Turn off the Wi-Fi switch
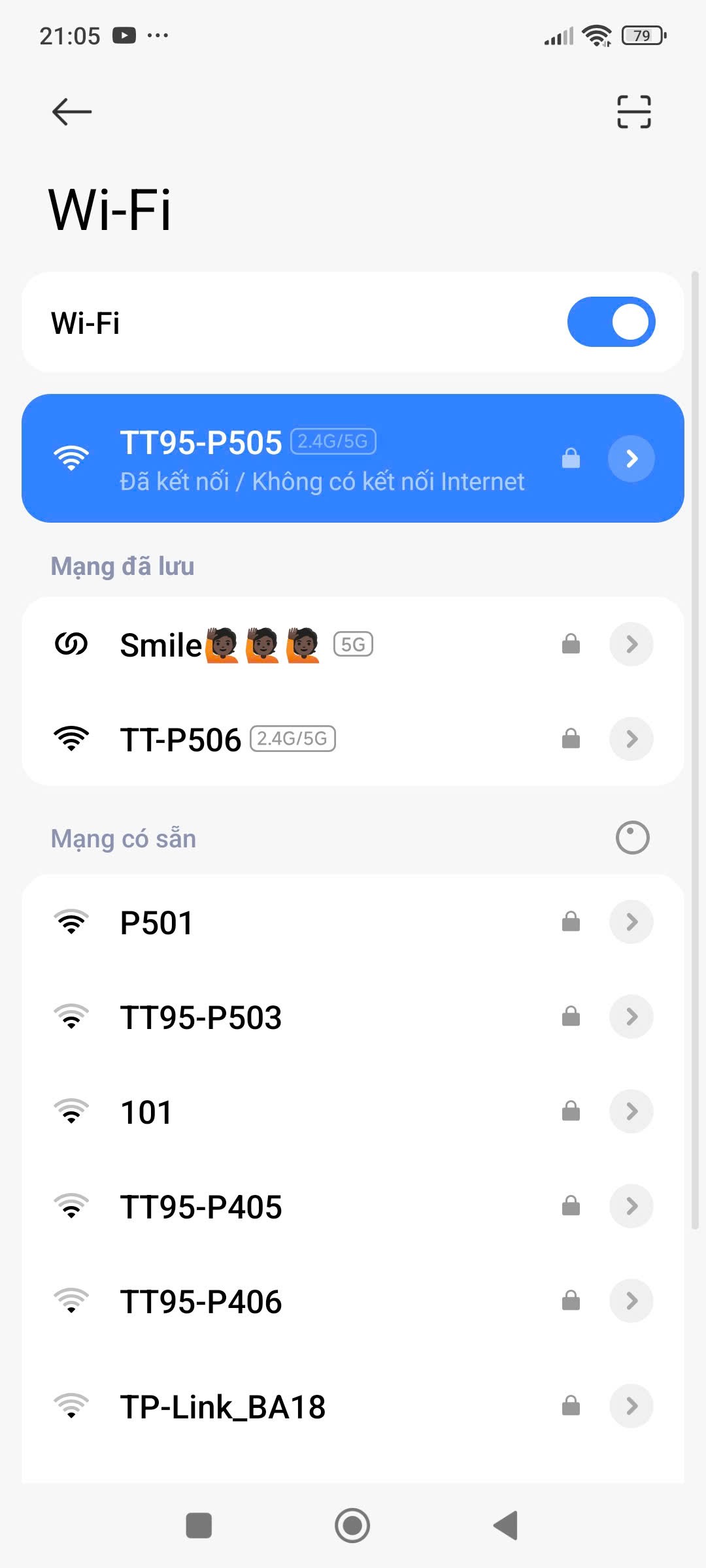This screenshot has width=706, height=1568. pos(611,322)
